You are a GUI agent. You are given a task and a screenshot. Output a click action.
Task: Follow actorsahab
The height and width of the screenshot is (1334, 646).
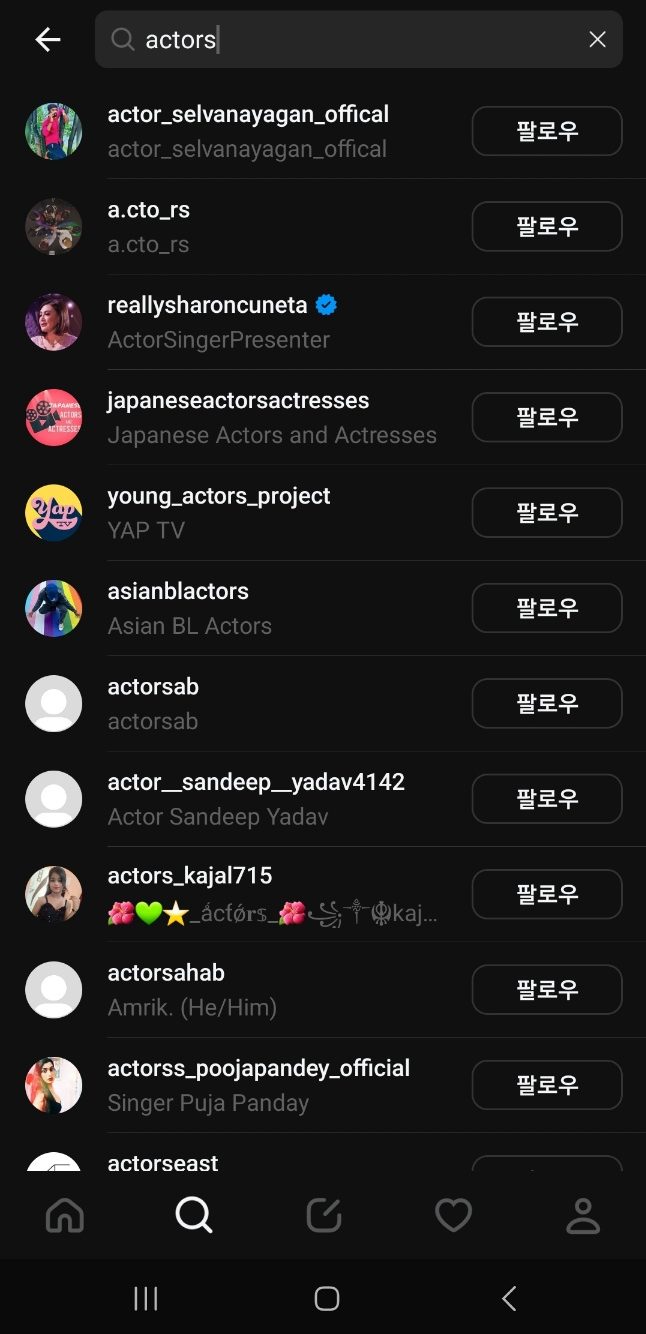coord(546,989)
